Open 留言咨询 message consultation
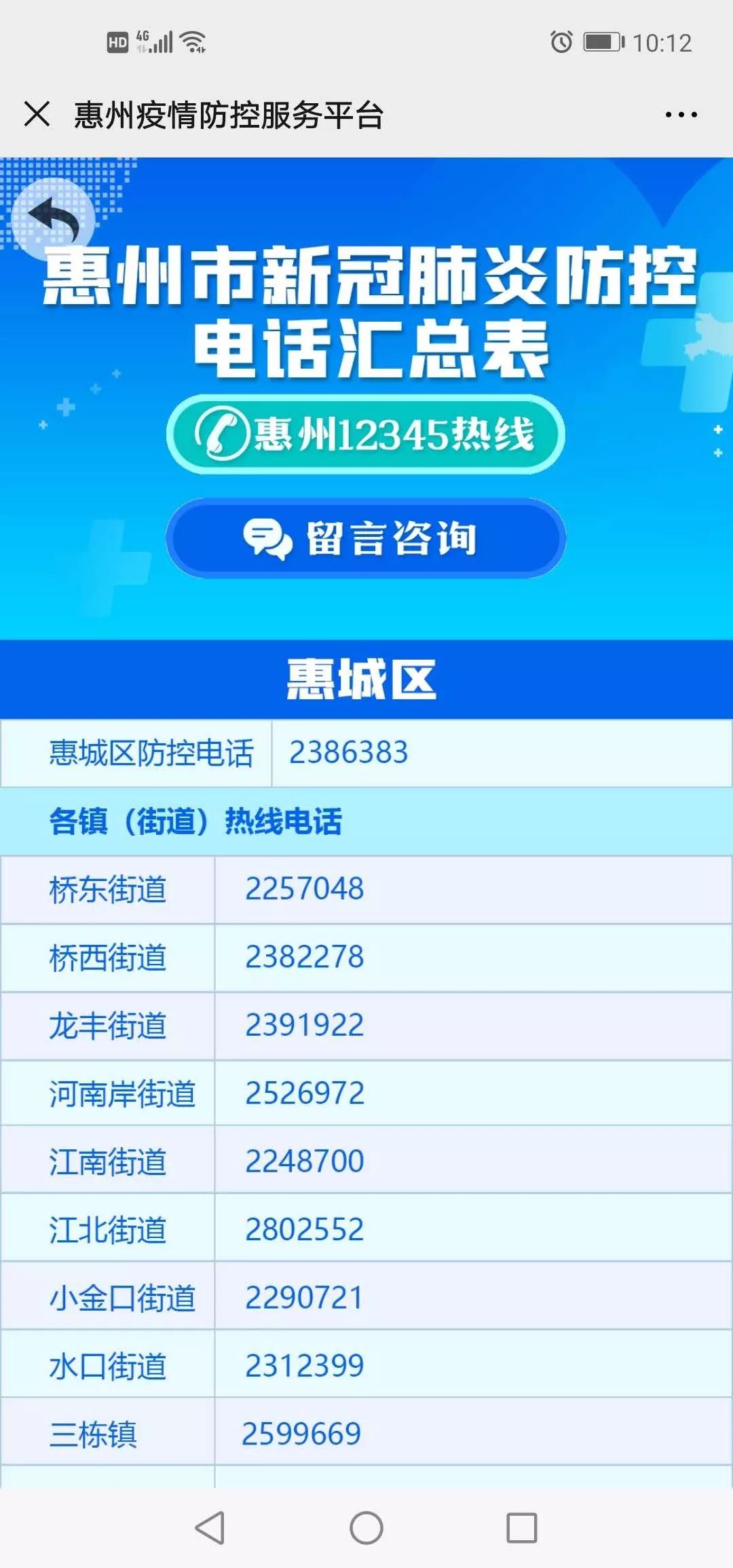Viewport: 733px width, 1568px height. tap(366, 538)
